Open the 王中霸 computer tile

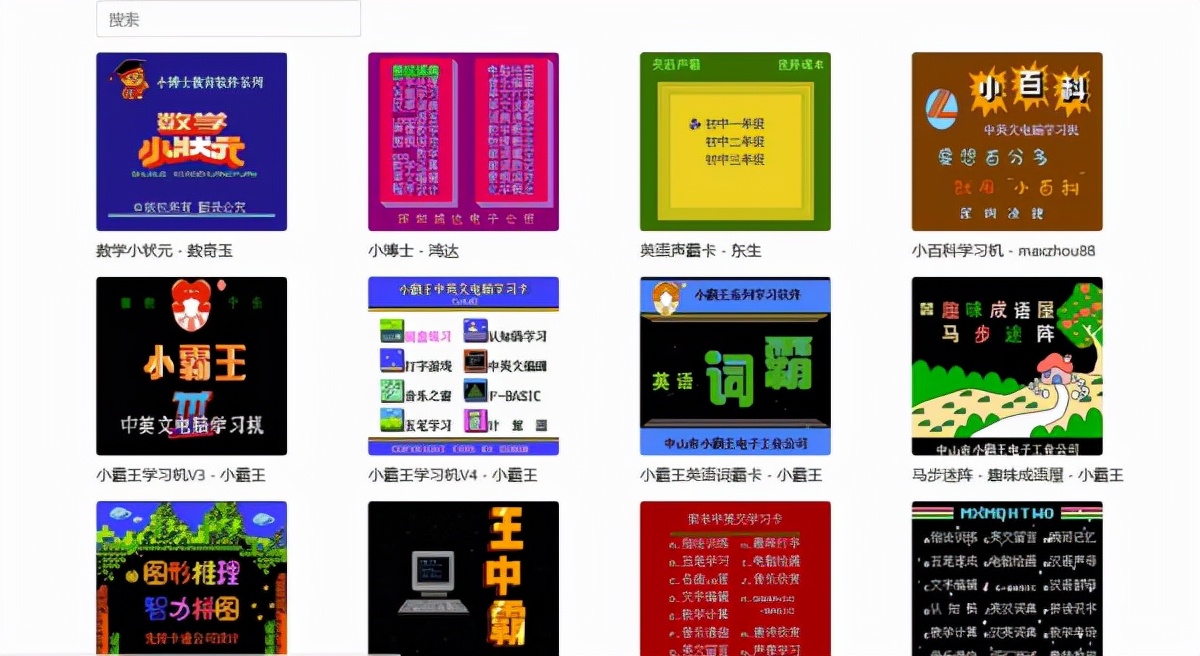click(x=463, y=578)
